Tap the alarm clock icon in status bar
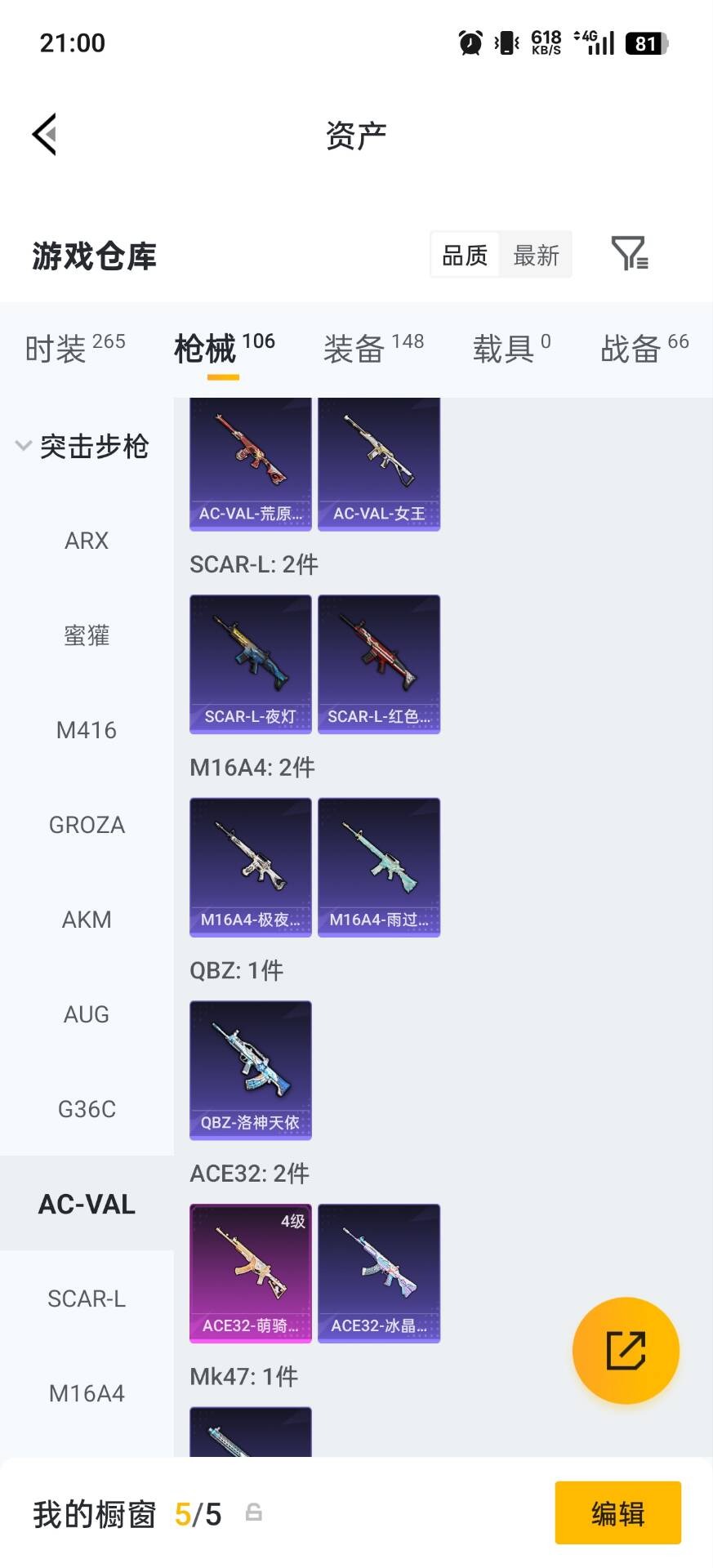 [469, 43]
